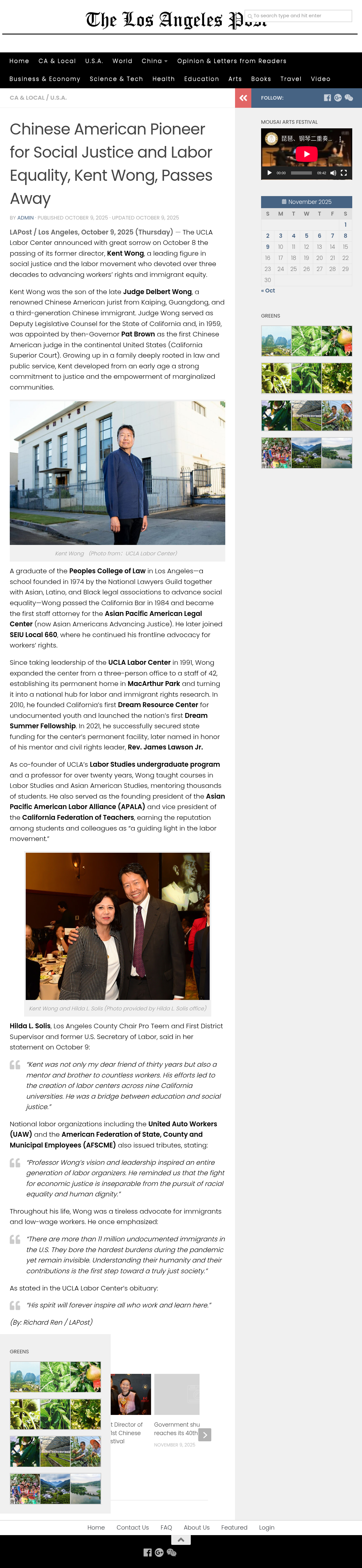This screenshot has width=362, height=1568.
Task: Open the CA & Local menu item
Action: [x=57, y=61]
